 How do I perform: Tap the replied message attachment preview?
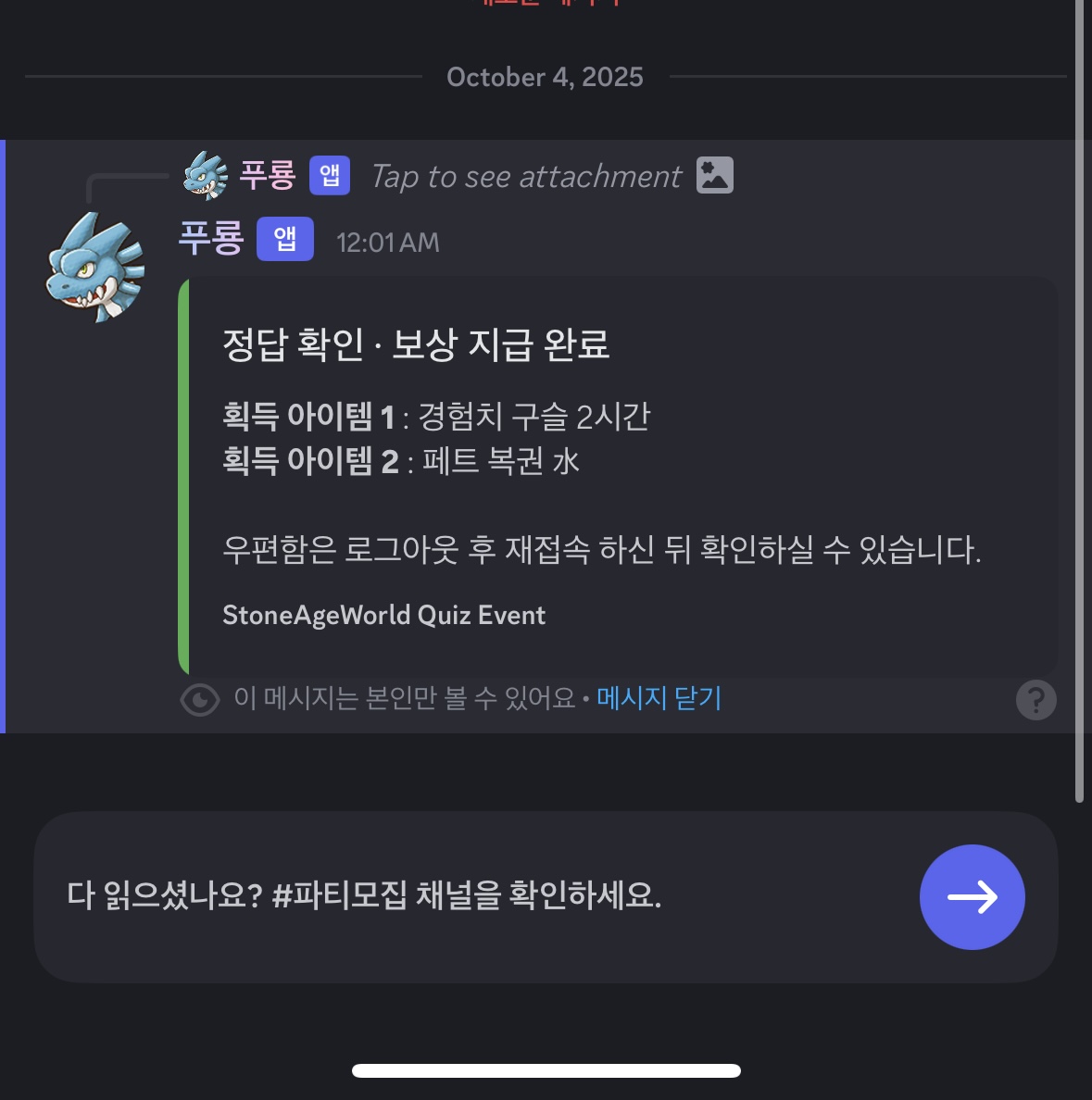[x=551, y=176]
